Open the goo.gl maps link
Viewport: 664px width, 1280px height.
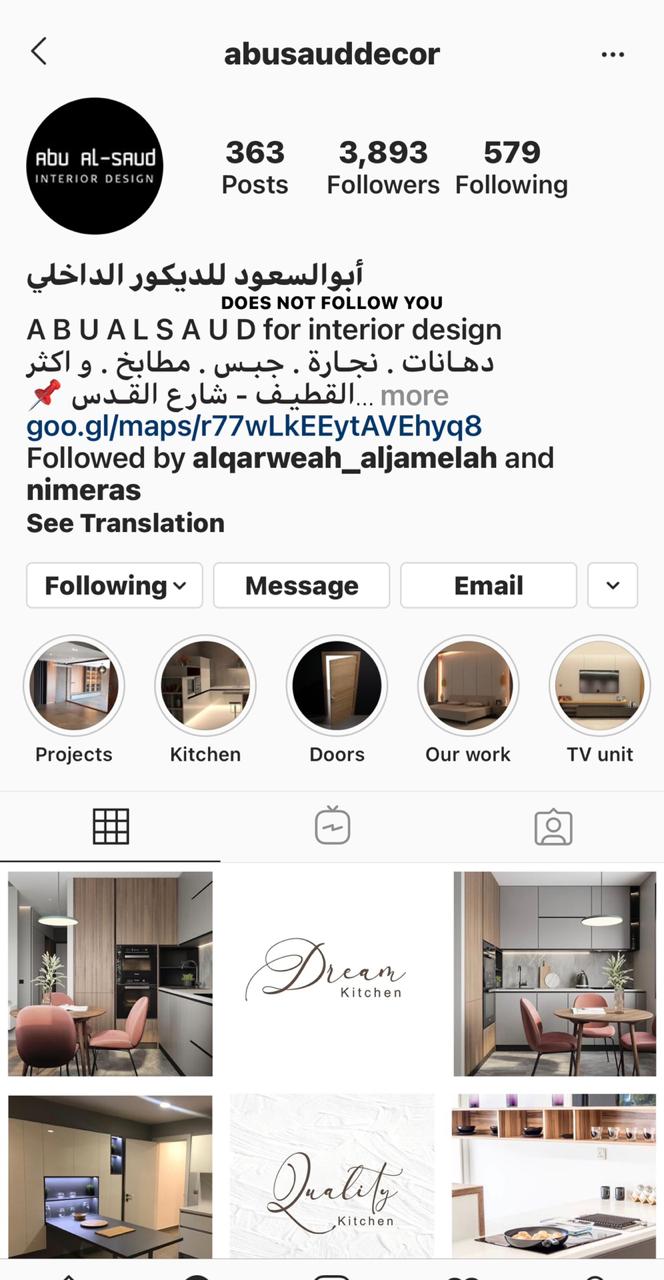(254, 427)
